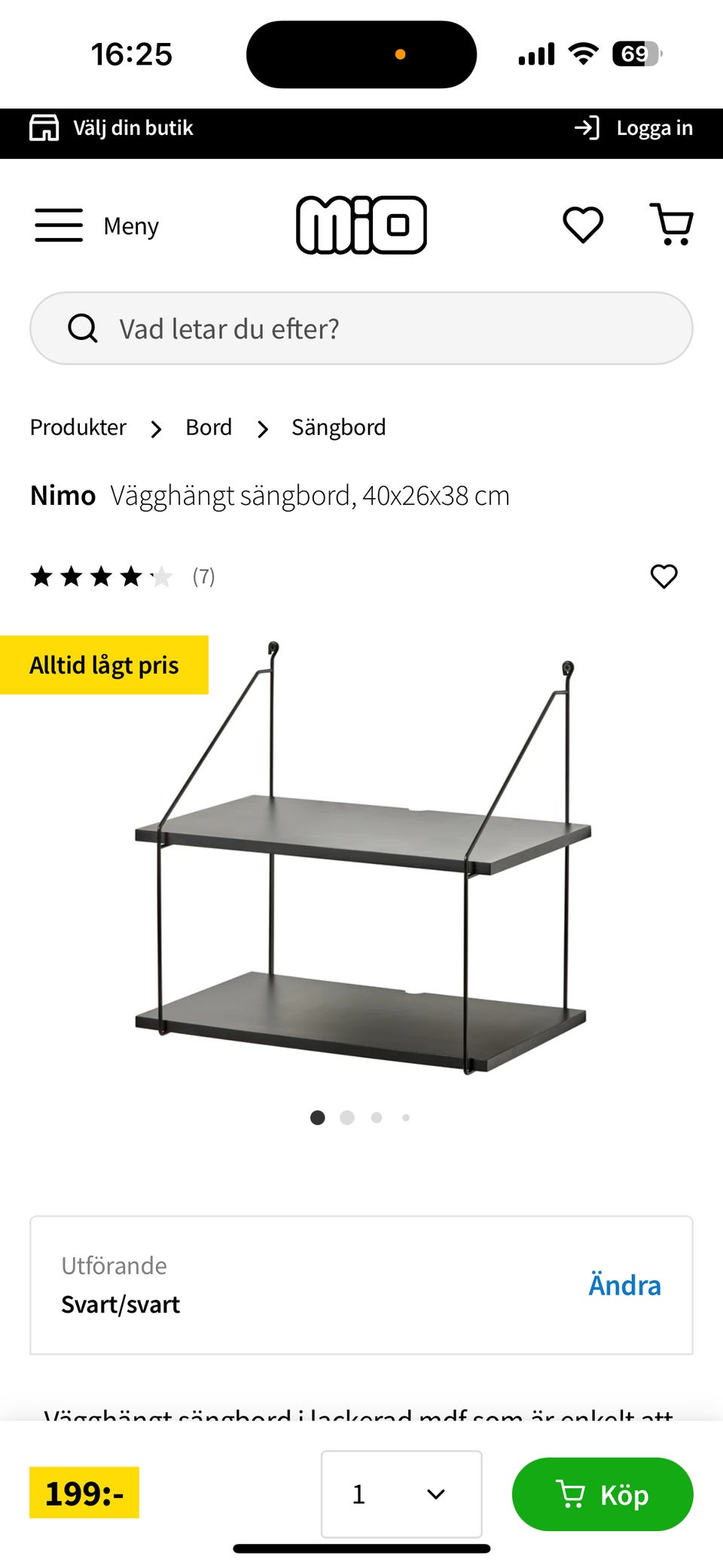Open the quantity dropdown
Viewport: 723px width, 1568px height.
[x=401, y=1495]
